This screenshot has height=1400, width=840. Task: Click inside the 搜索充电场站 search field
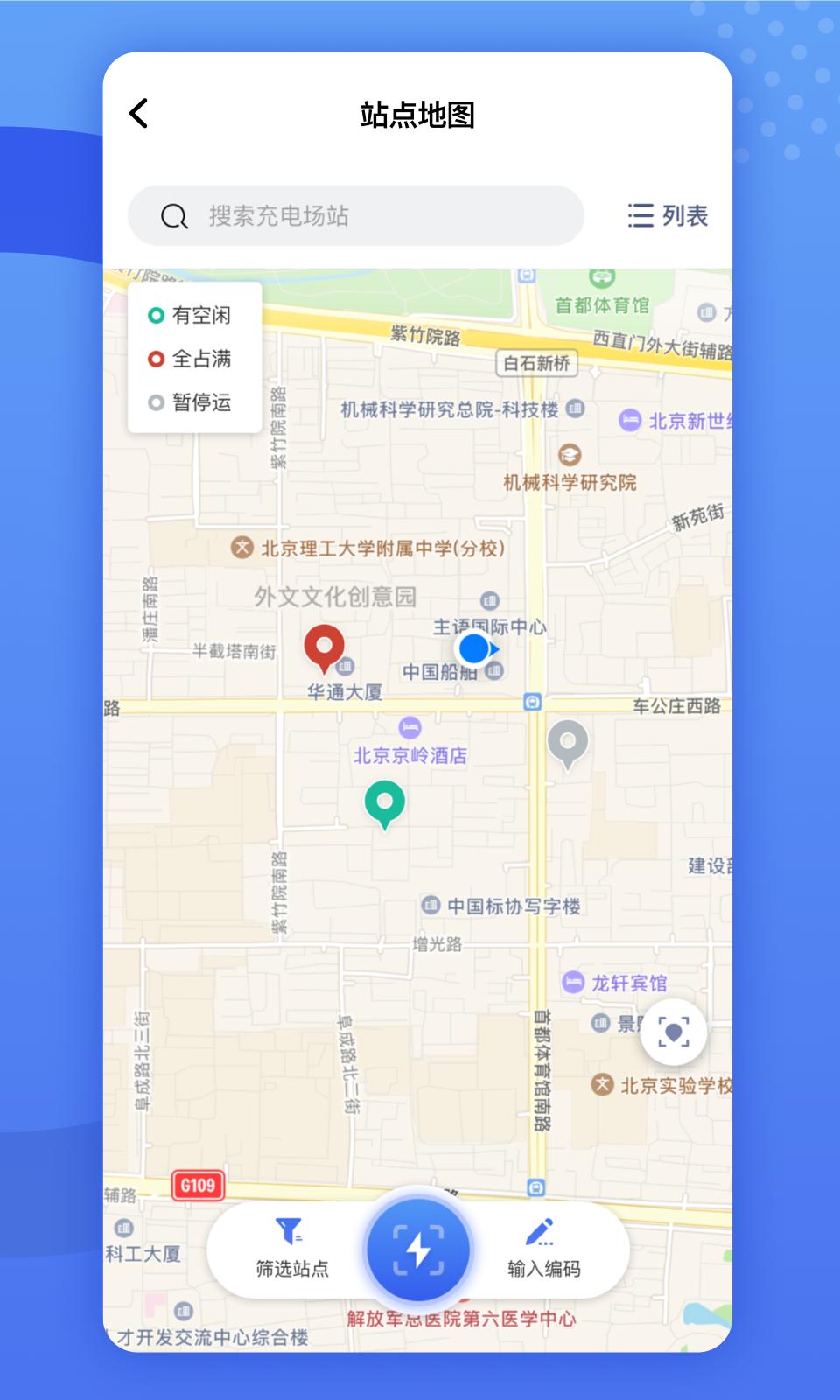350,215
